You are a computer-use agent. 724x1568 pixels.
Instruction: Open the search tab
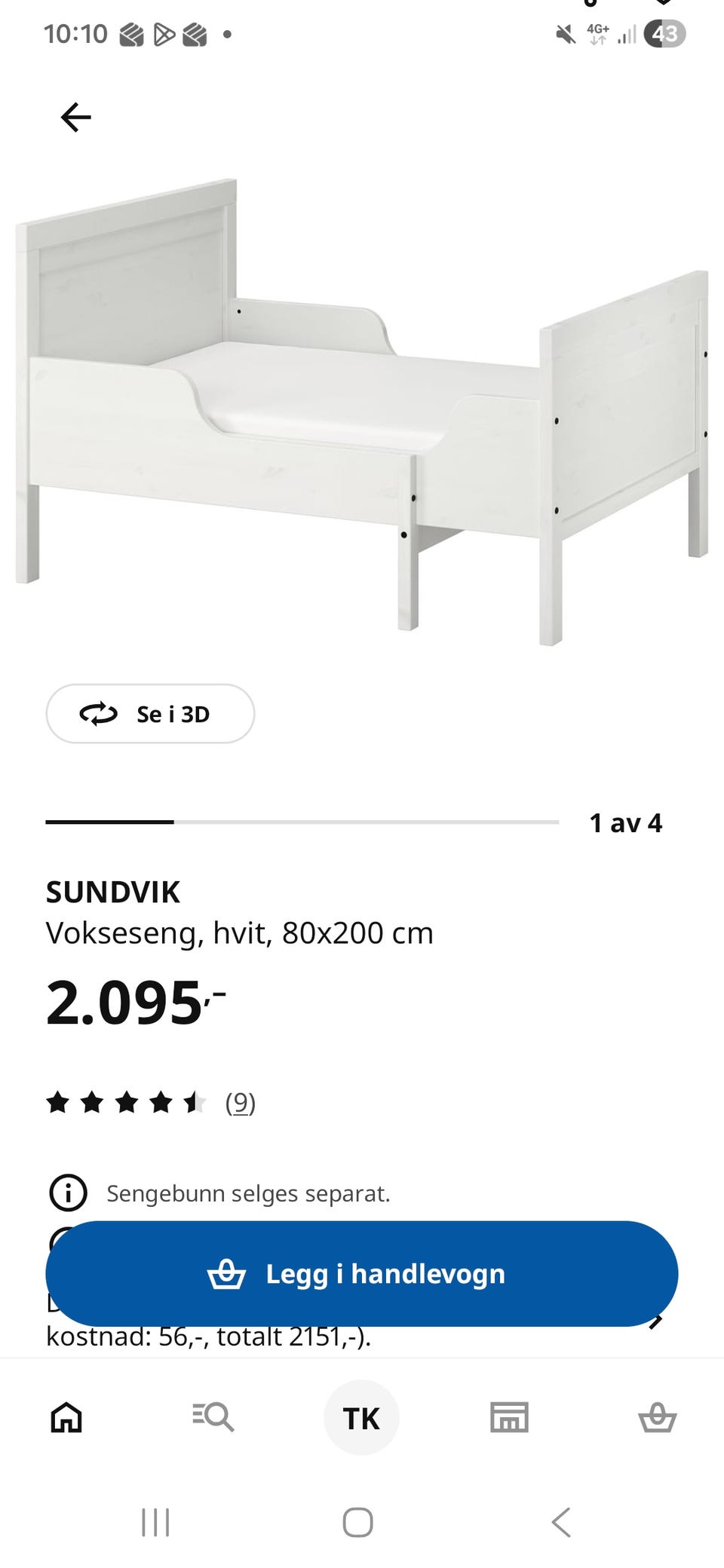click(x=213, y=1417)
